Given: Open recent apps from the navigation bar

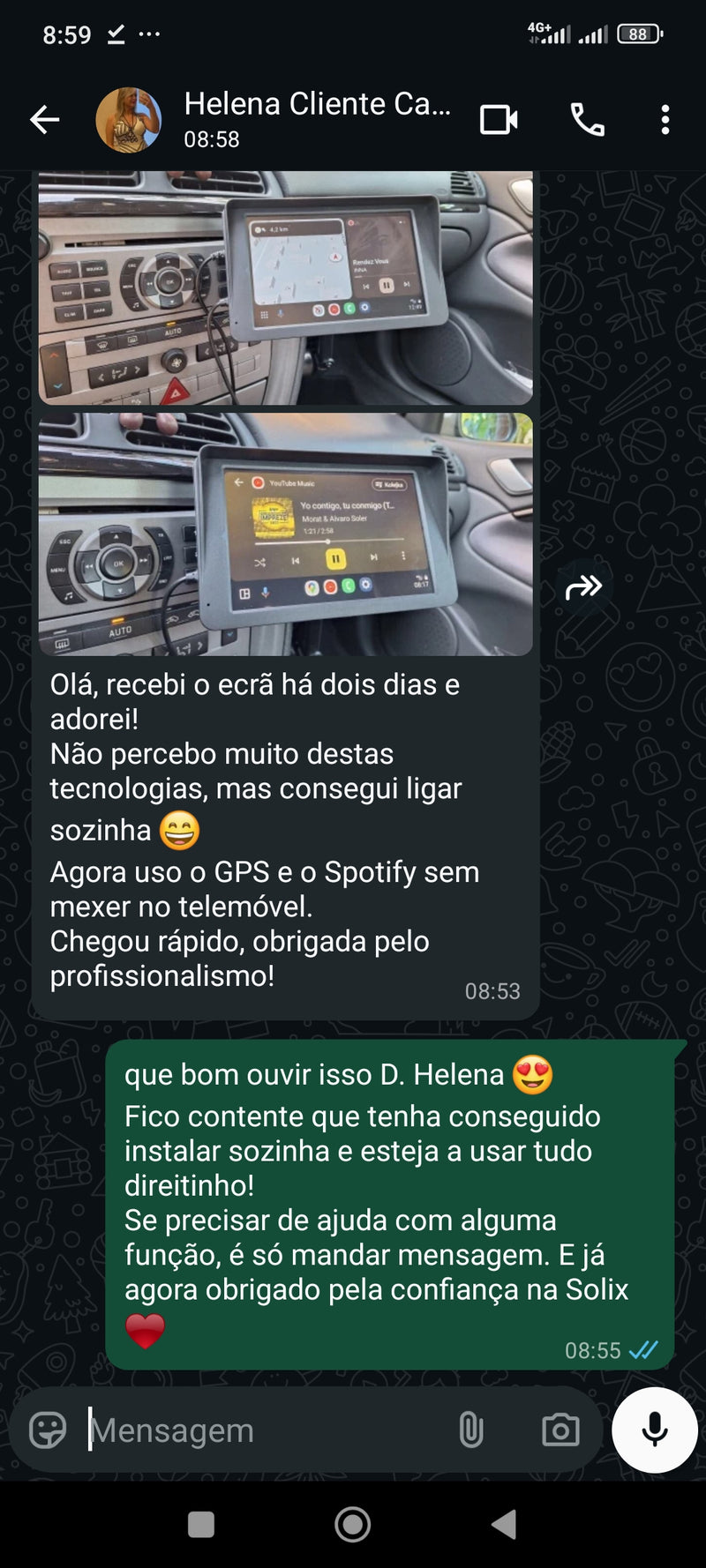Looking at the screenshot, I should point(201,1524).
